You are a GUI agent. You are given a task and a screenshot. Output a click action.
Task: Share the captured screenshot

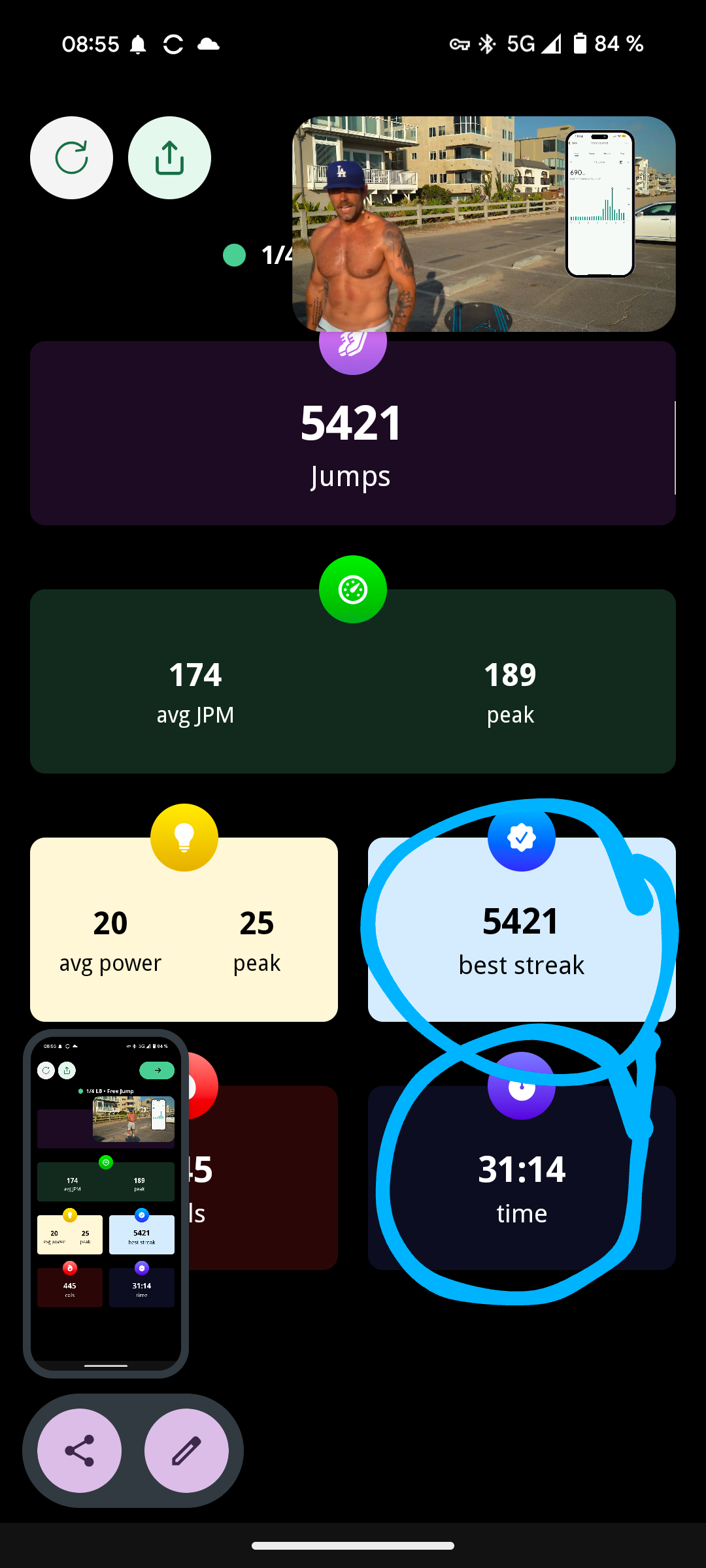pos(80,1450)
